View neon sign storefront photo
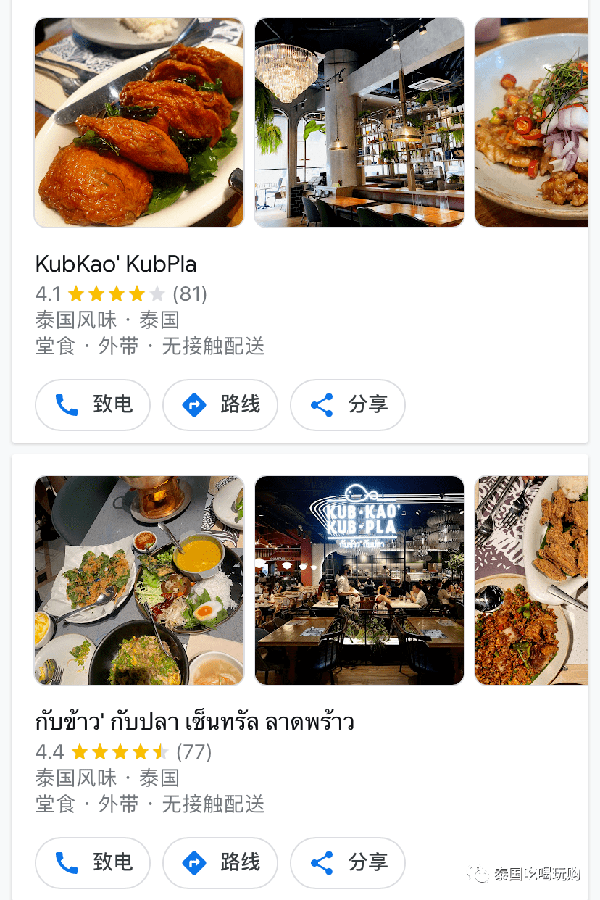600x900 pixels. tap(359, 580)
